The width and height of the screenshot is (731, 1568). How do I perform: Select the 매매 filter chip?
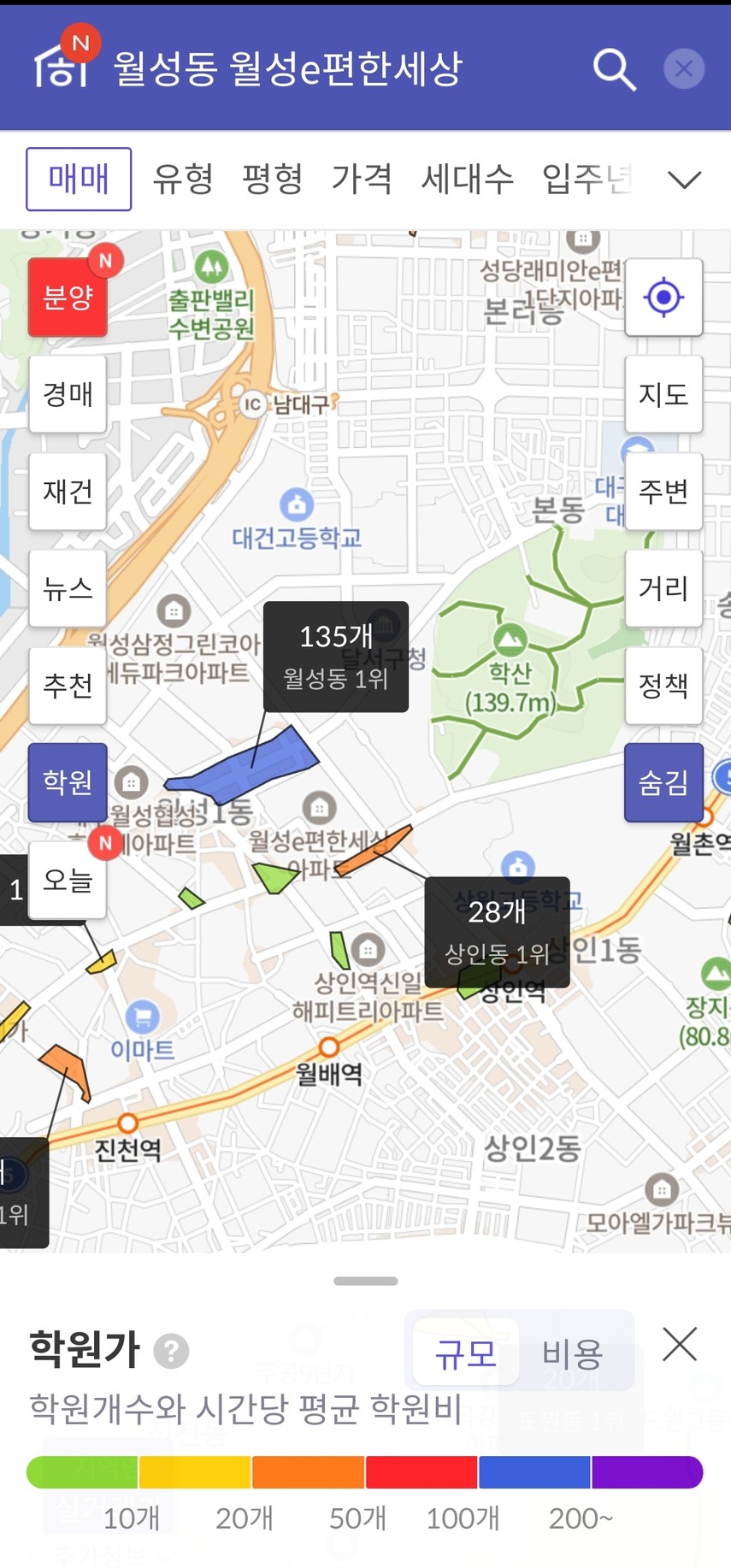coord(79,180)
